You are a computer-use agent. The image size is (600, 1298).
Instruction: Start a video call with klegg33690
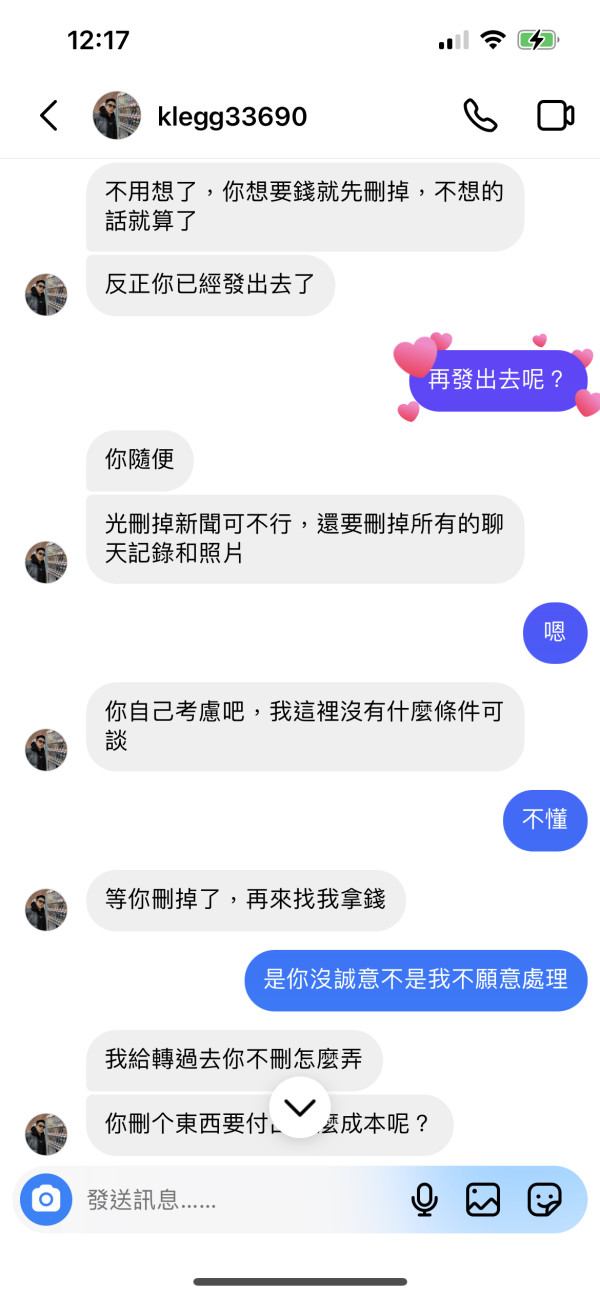click(x=555, y=116)
